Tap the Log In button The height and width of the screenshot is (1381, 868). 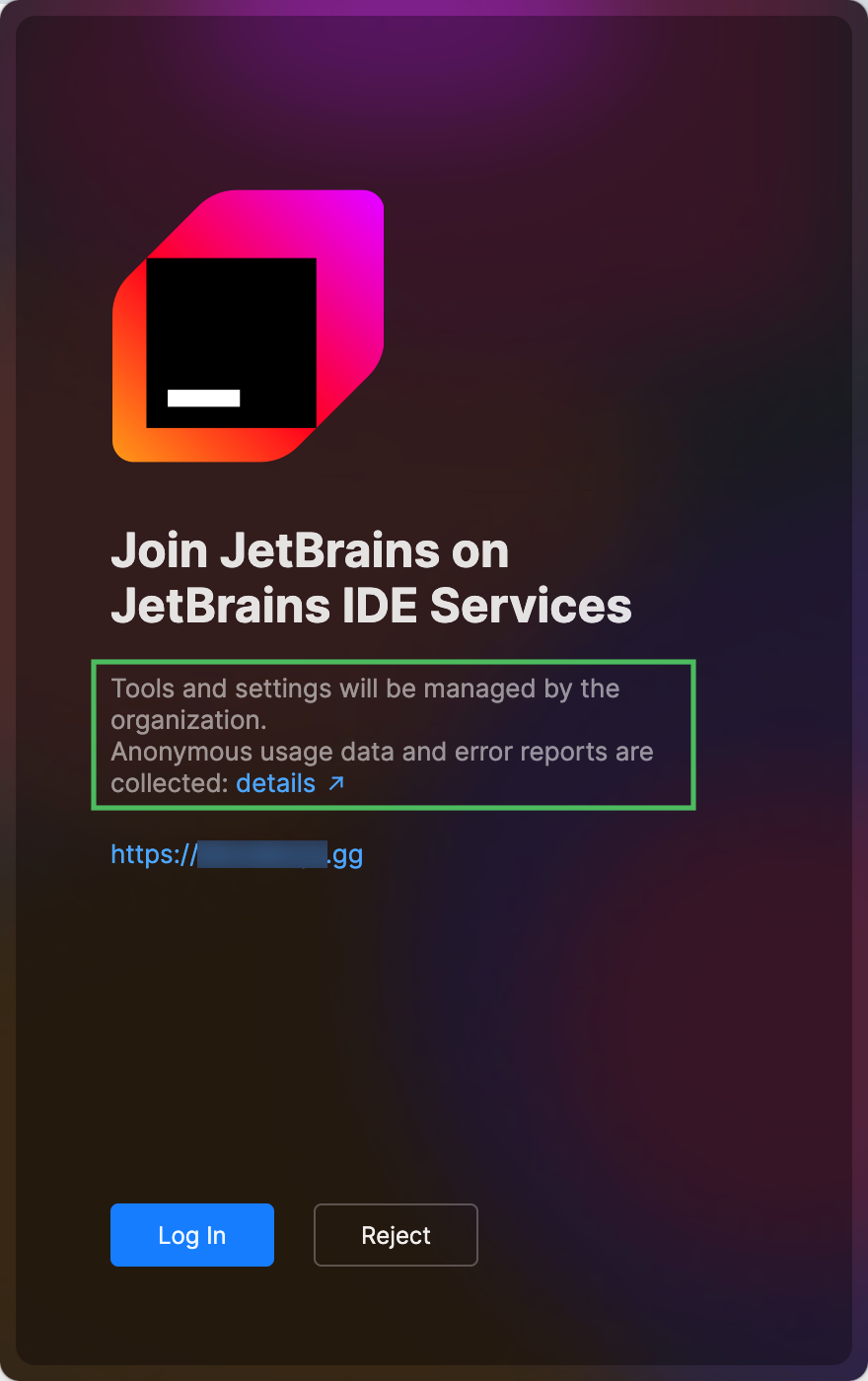pos(191,1235)
